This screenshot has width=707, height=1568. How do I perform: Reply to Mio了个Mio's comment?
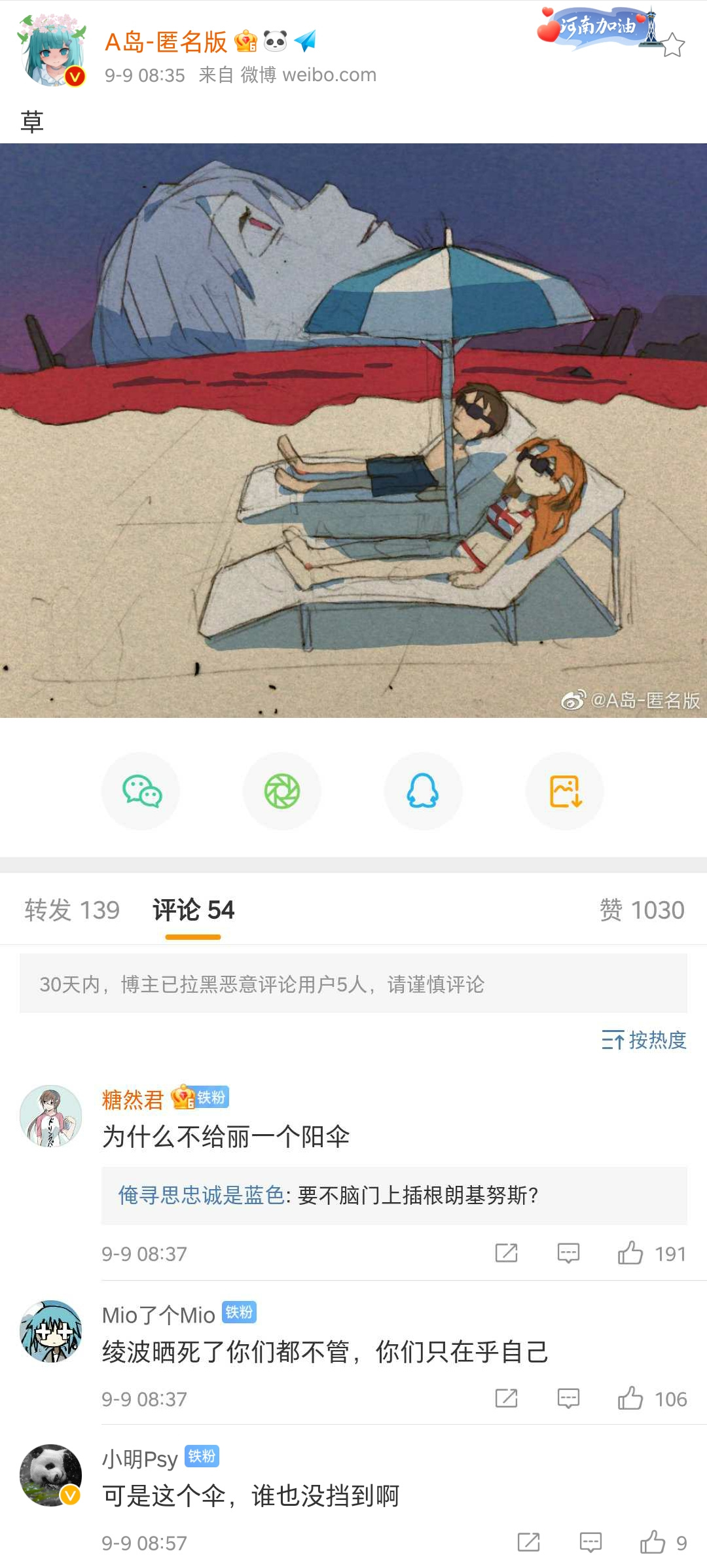[568, 1399]
